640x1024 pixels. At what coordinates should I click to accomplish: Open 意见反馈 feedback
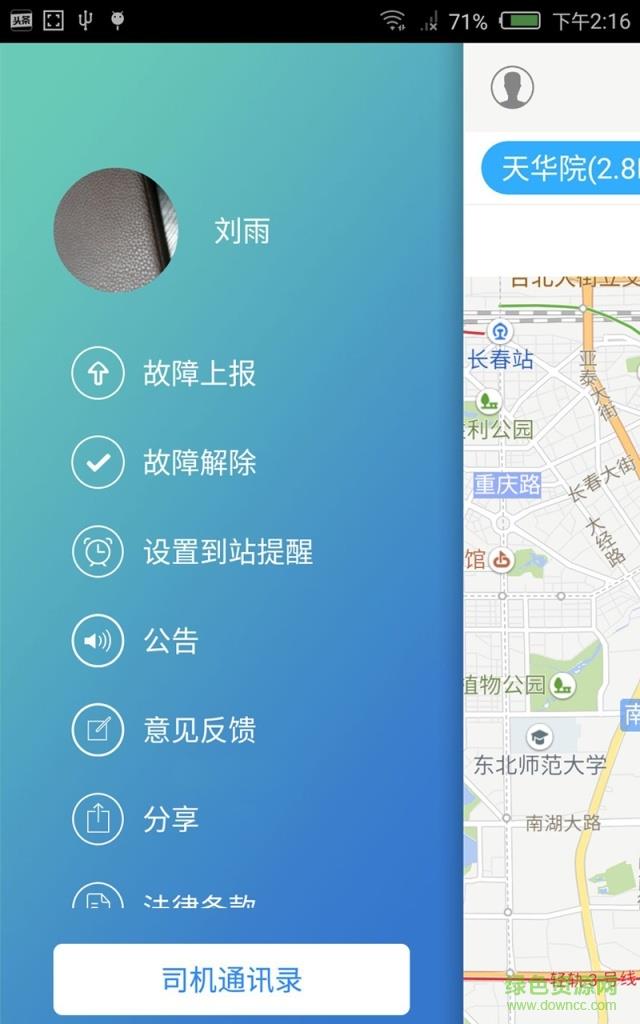click(165, 729)
